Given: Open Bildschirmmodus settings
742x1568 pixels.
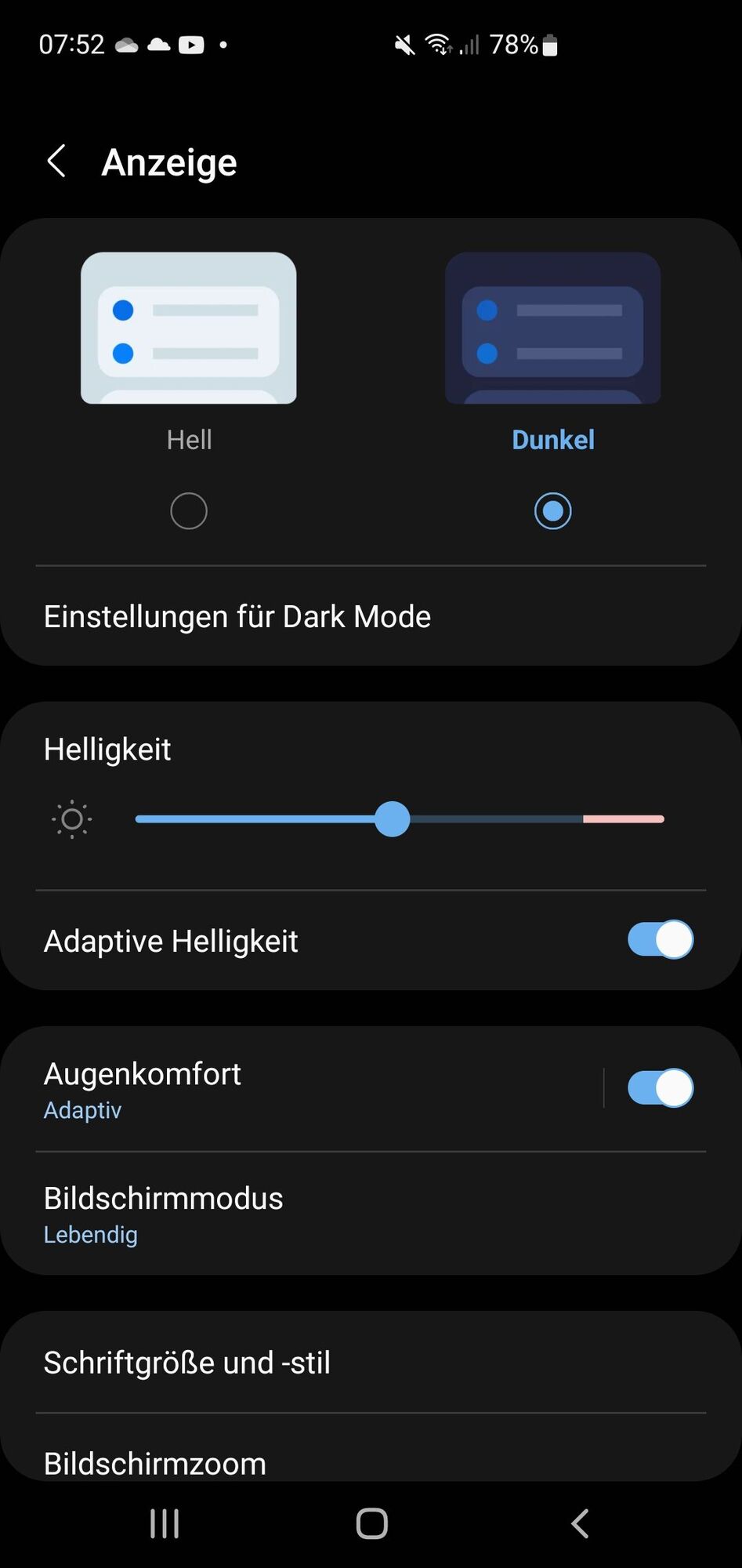Looking at the screenshot, I should point(163,1214).
